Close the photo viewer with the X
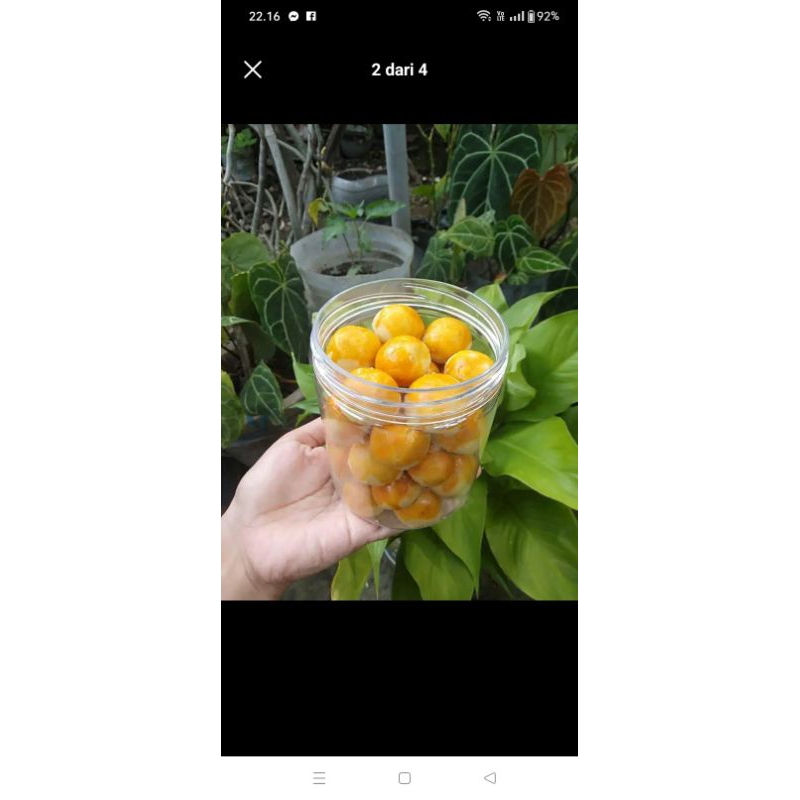 point(253,69)
